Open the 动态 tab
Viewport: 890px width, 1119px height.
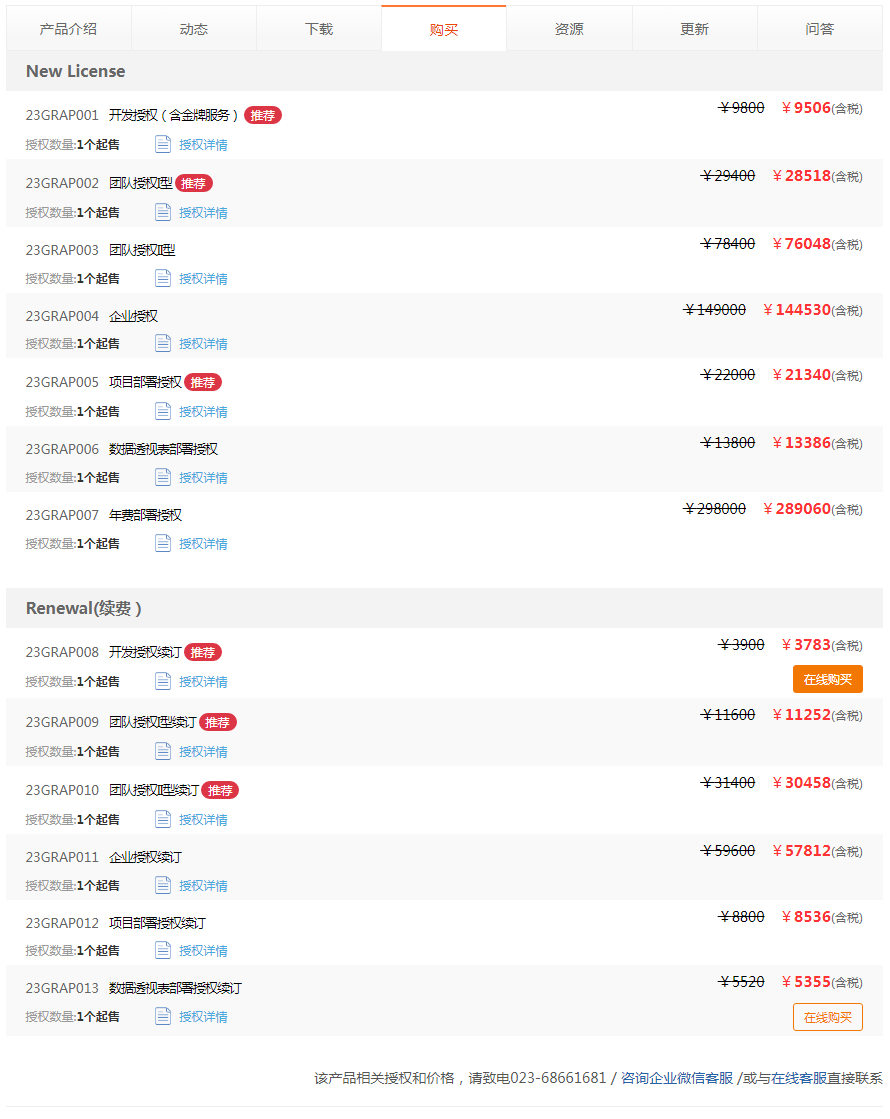coord(193,29)
